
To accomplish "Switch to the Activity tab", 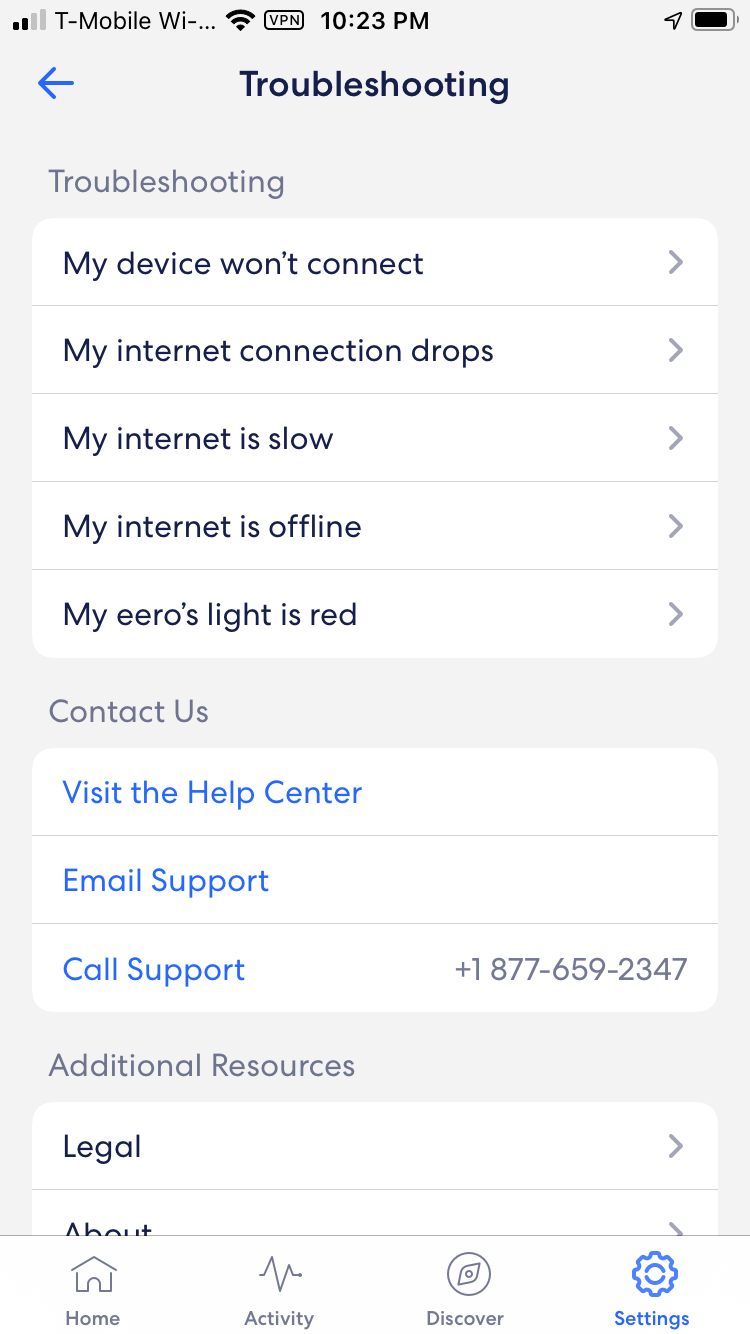I will coord(279,1291).
